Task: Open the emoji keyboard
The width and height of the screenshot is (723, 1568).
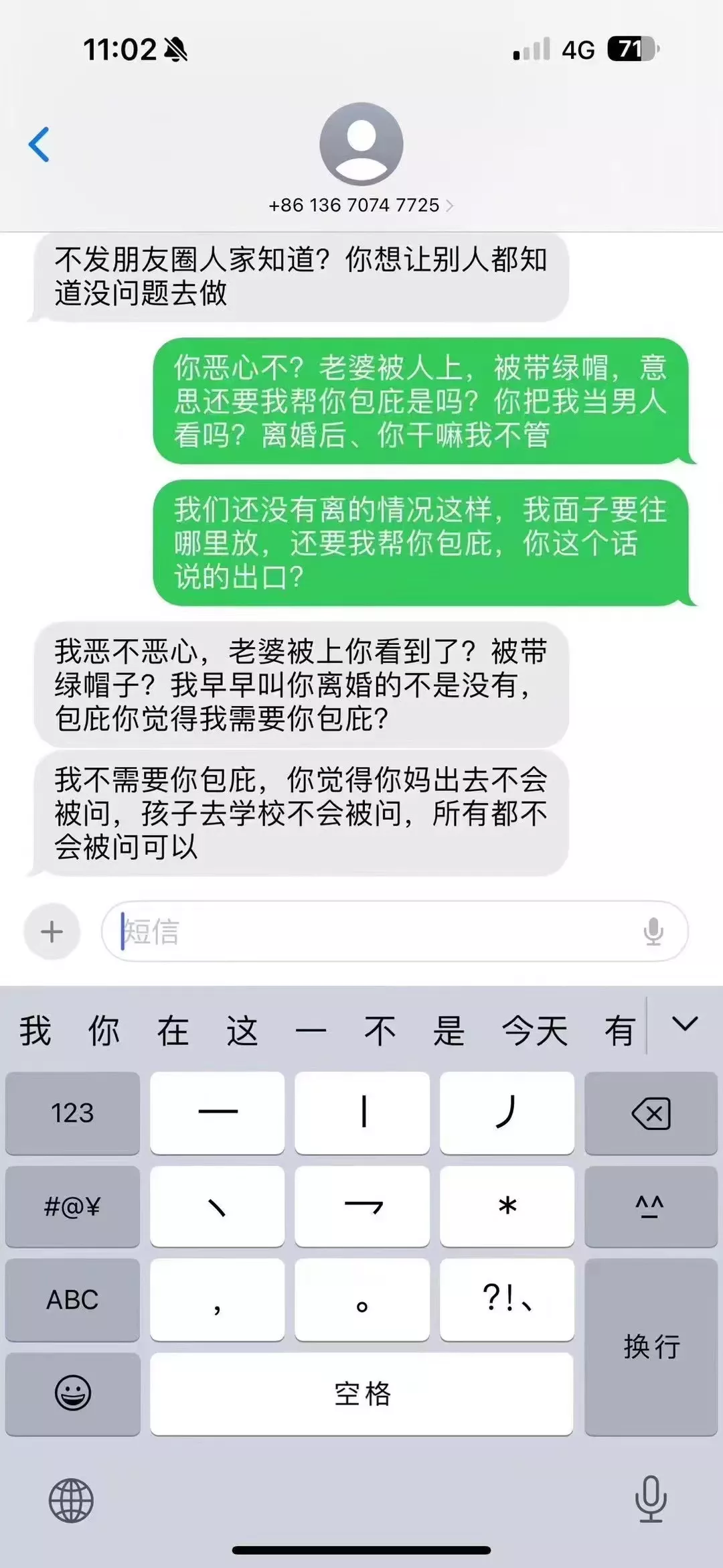Action: click(72, 1393)
